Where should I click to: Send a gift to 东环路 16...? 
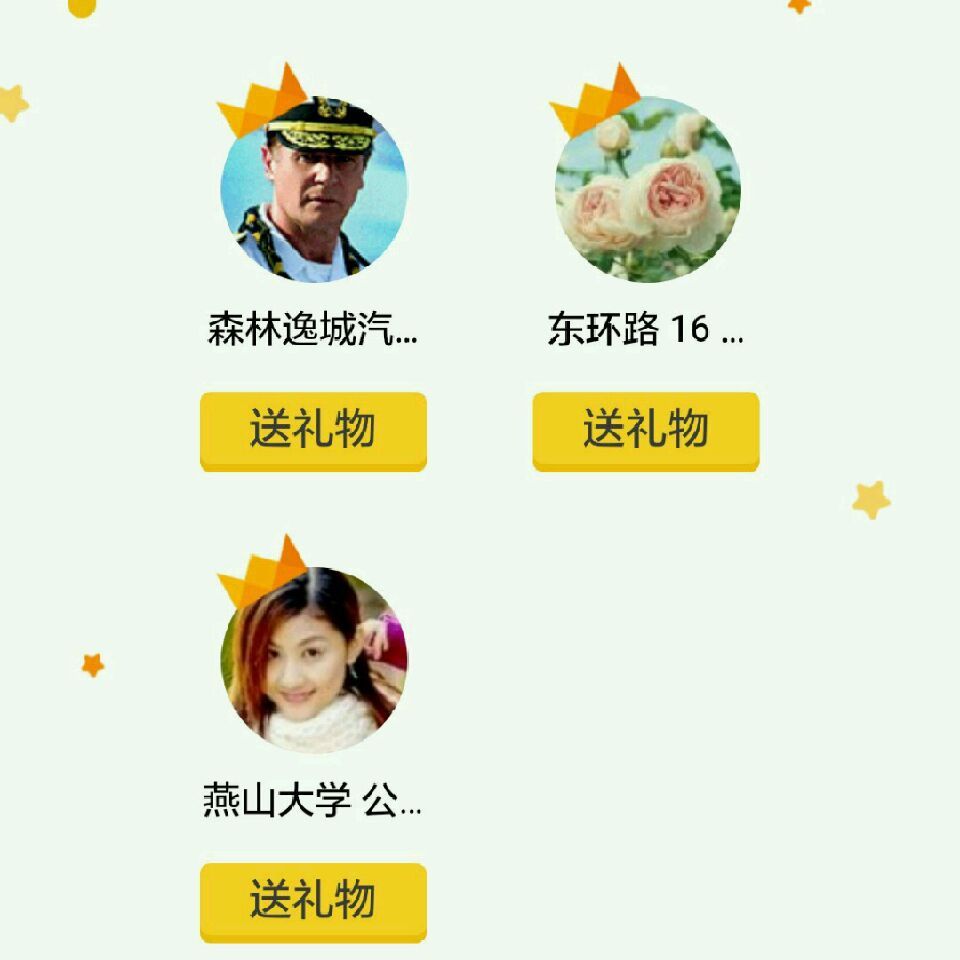pyautogui.click(x=646, y=432)
